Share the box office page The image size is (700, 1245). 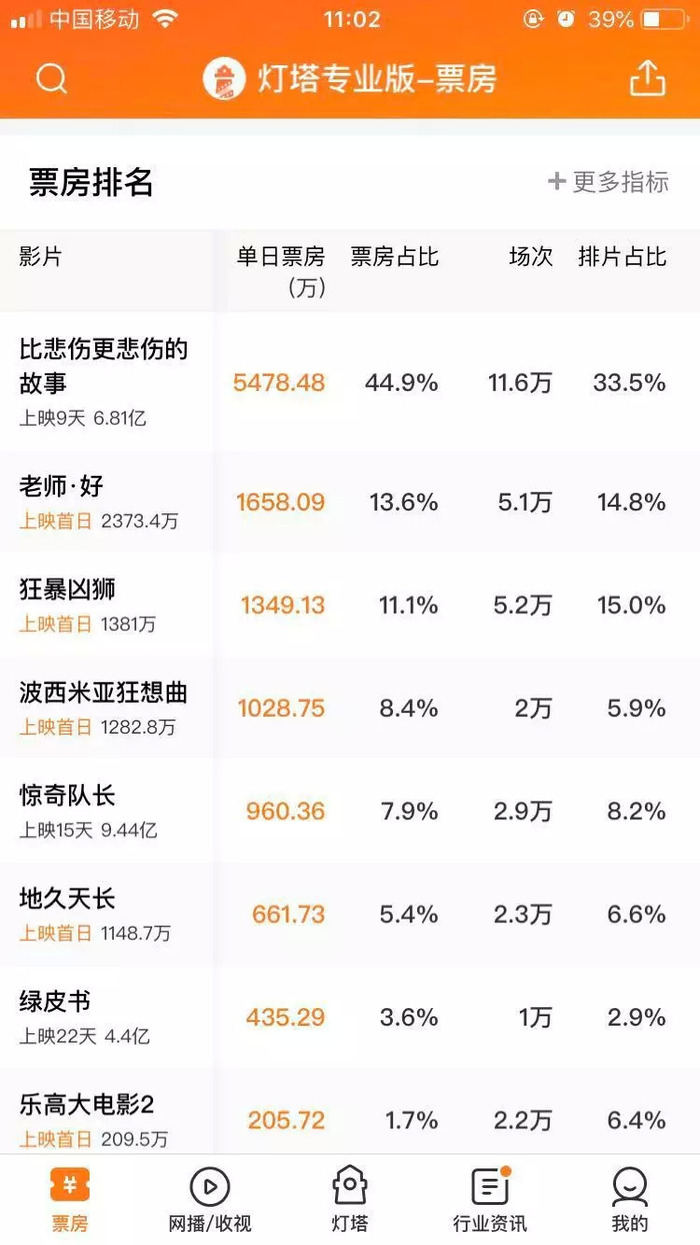pos(647,78)
